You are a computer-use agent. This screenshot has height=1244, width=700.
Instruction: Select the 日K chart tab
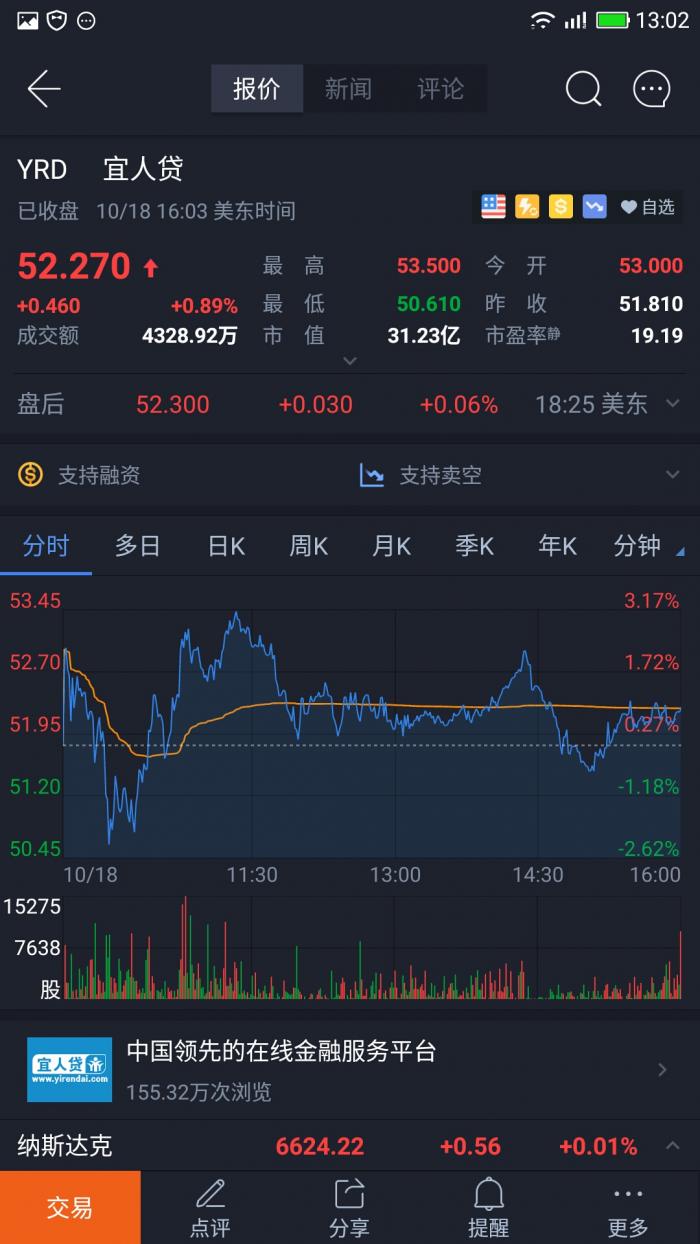[226, 546]
